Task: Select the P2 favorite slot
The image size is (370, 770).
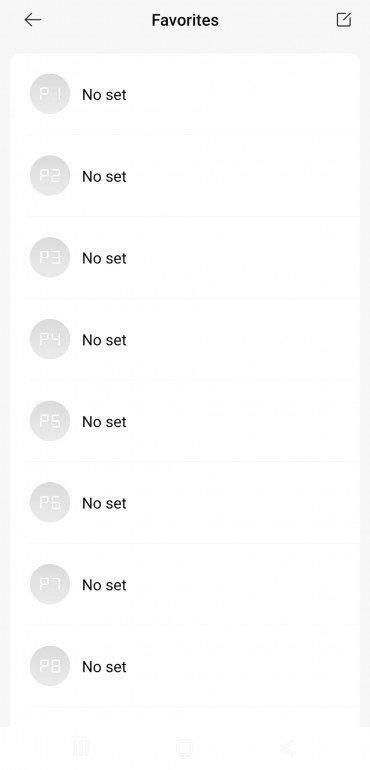Action: (x=185, y=176)
